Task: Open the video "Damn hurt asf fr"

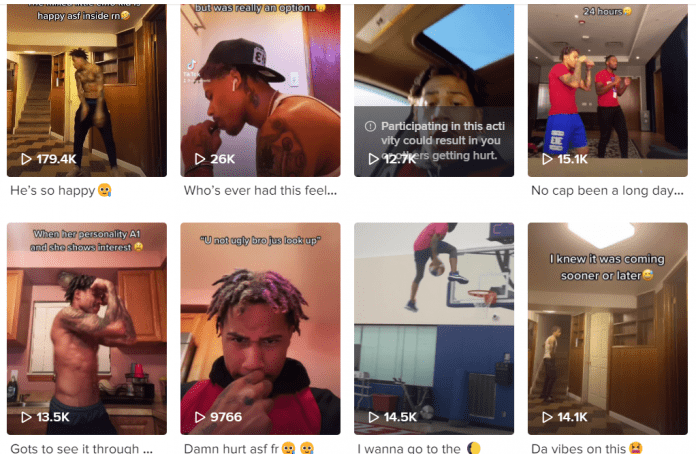Action: coord(260,328)
